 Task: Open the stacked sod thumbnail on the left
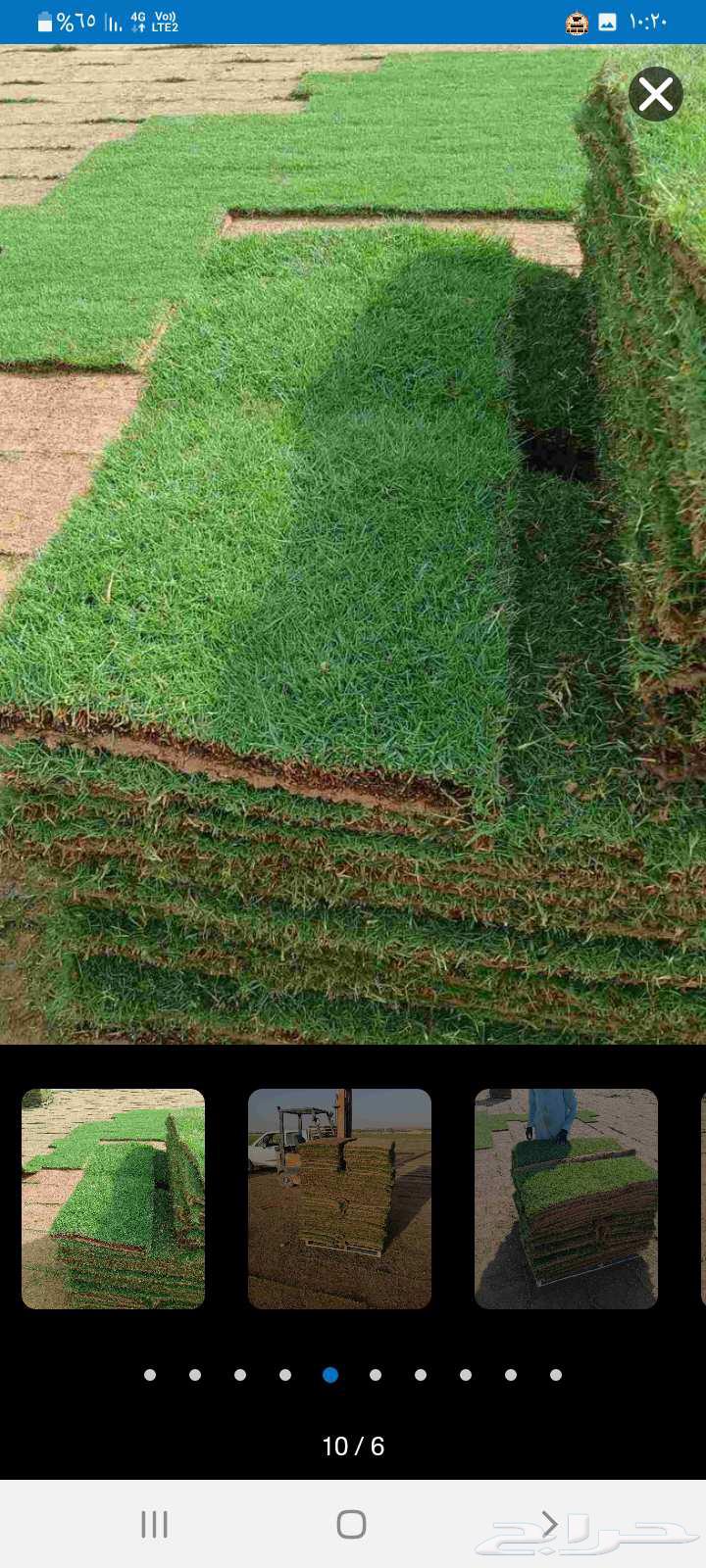point(113,1198)
